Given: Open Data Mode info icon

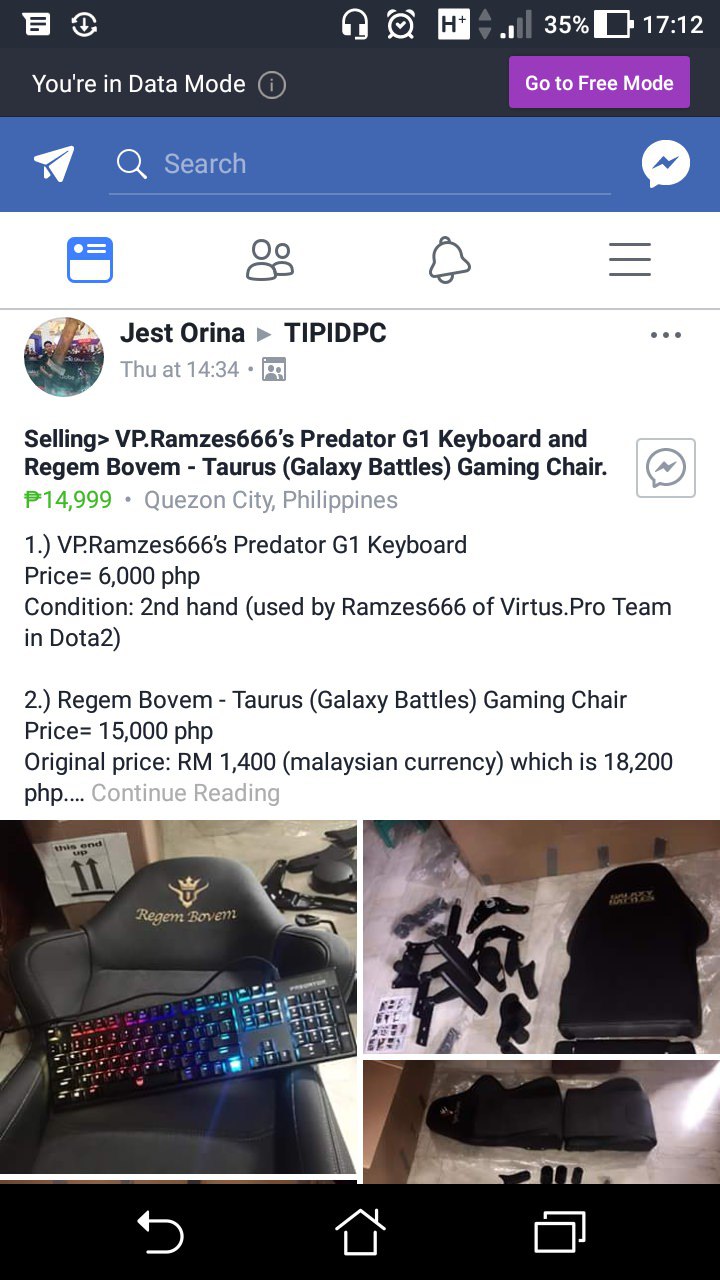Looking at the screenshot, I should coord(272,84).
